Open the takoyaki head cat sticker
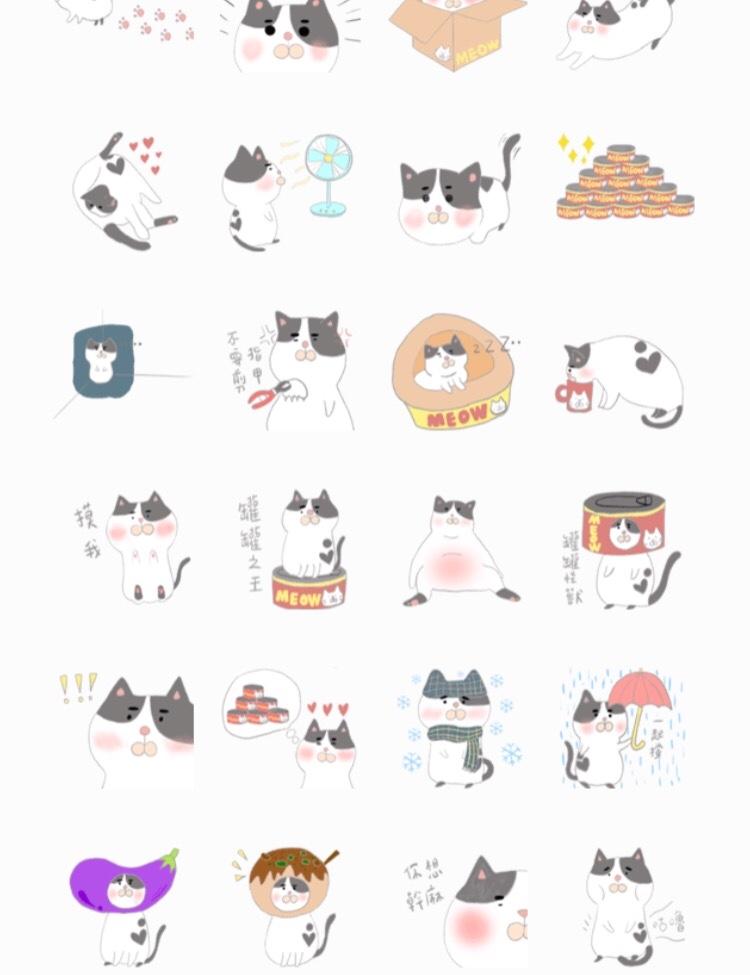 click(290, 900)
